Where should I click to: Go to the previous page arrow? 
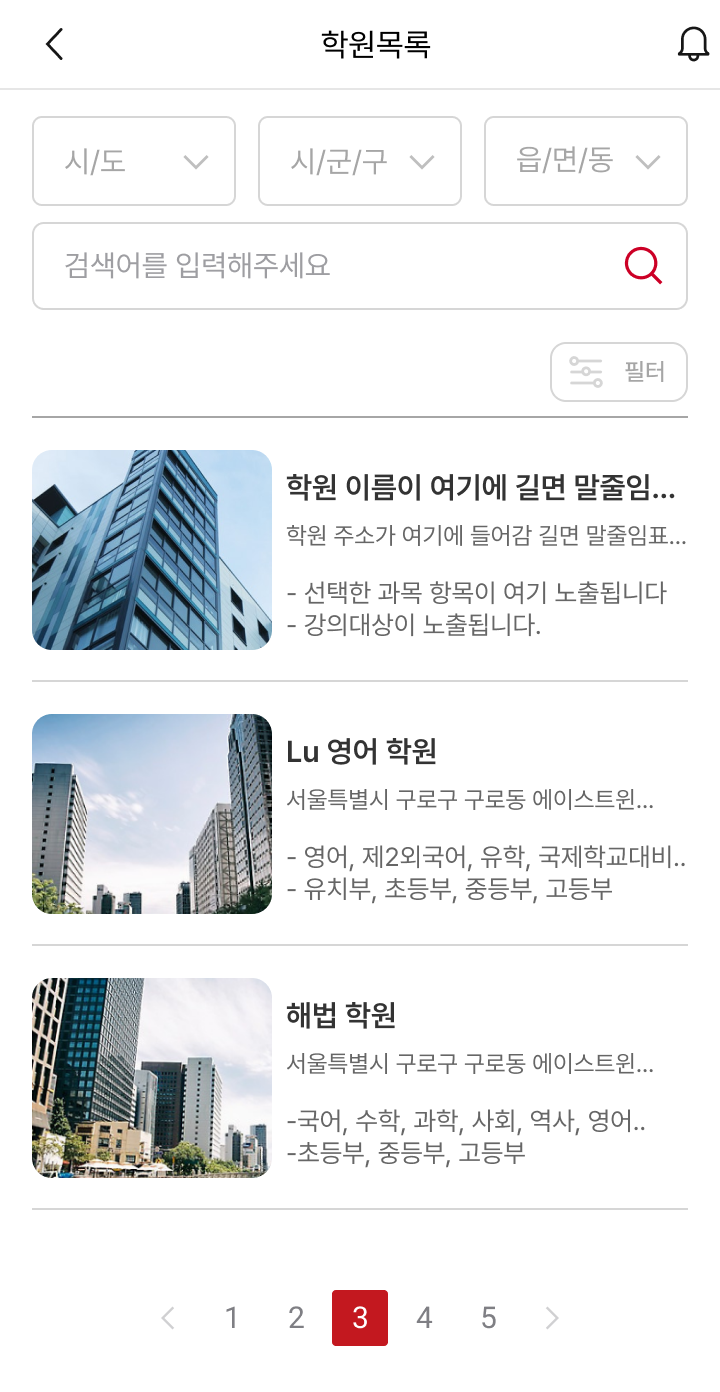tap(168, 1318)
